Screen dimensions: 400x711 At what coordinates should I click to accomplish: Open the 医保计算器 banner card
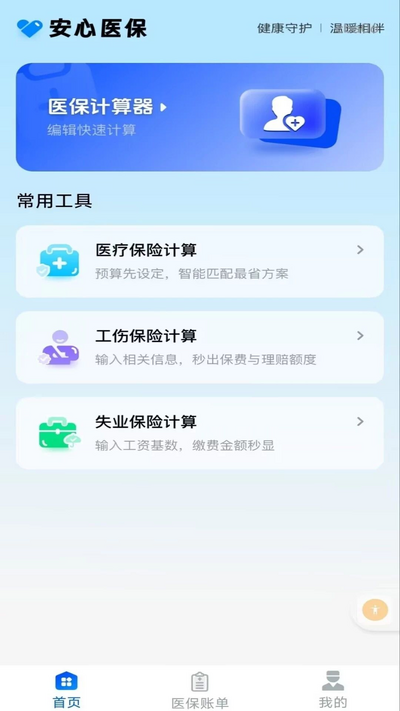[200, 117]
